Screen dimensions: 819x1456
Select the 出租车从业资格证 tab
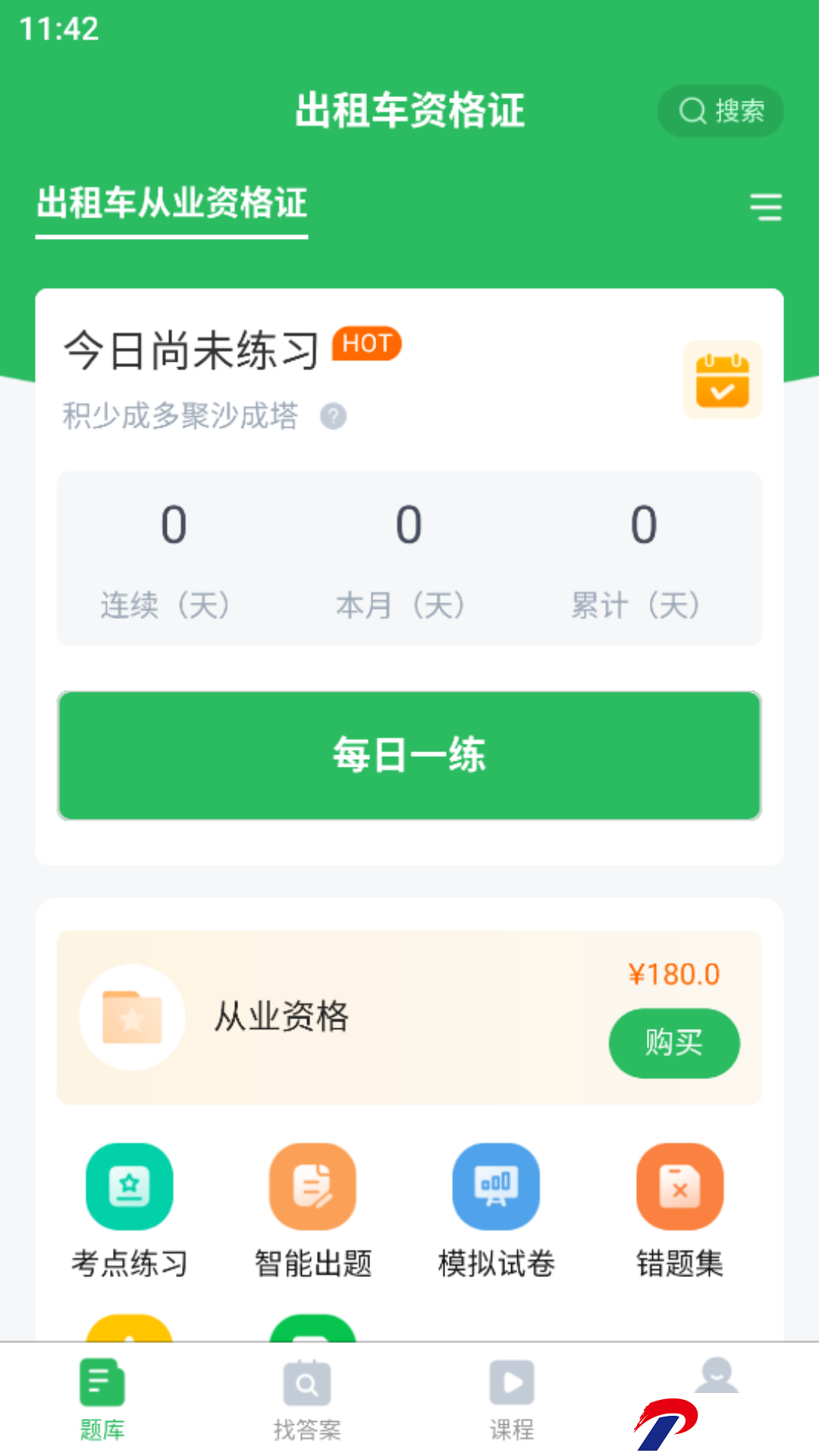(171, 204)
